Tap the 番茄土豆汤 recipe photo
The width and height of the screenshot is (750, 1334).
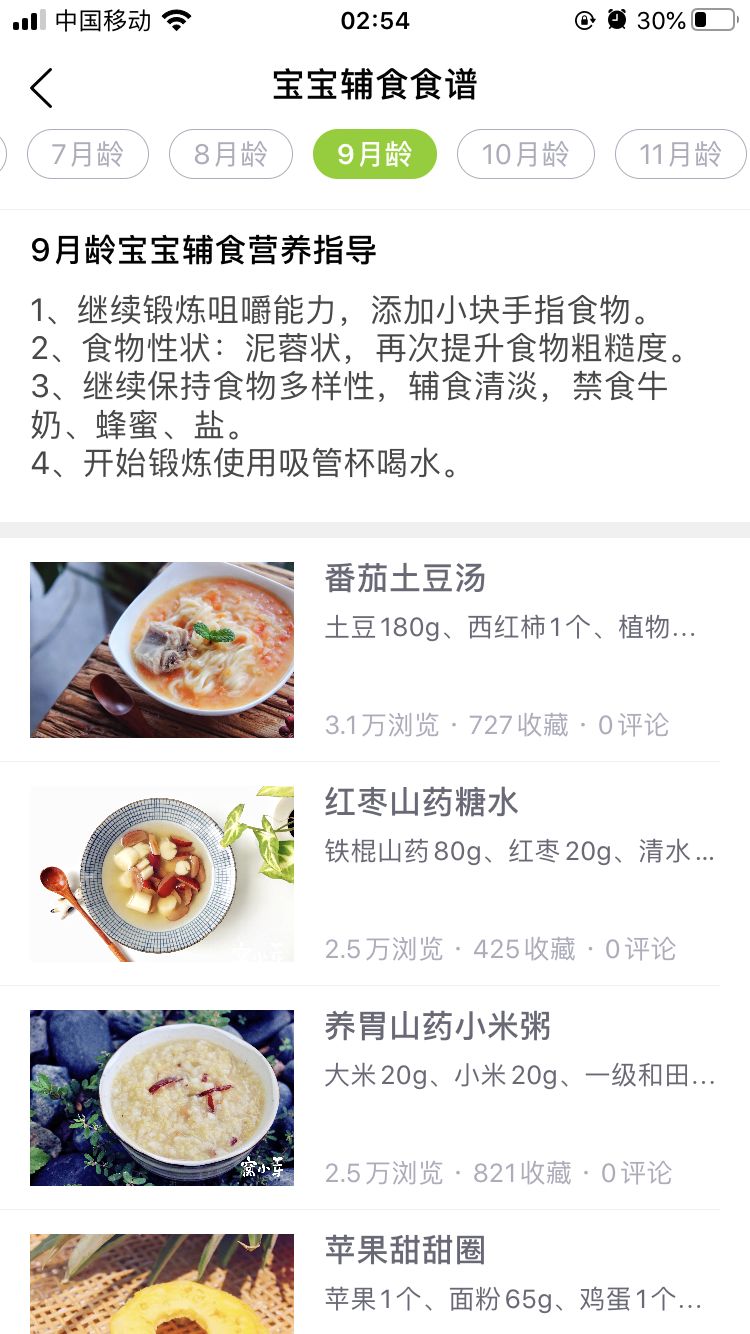tap(161, 649)
